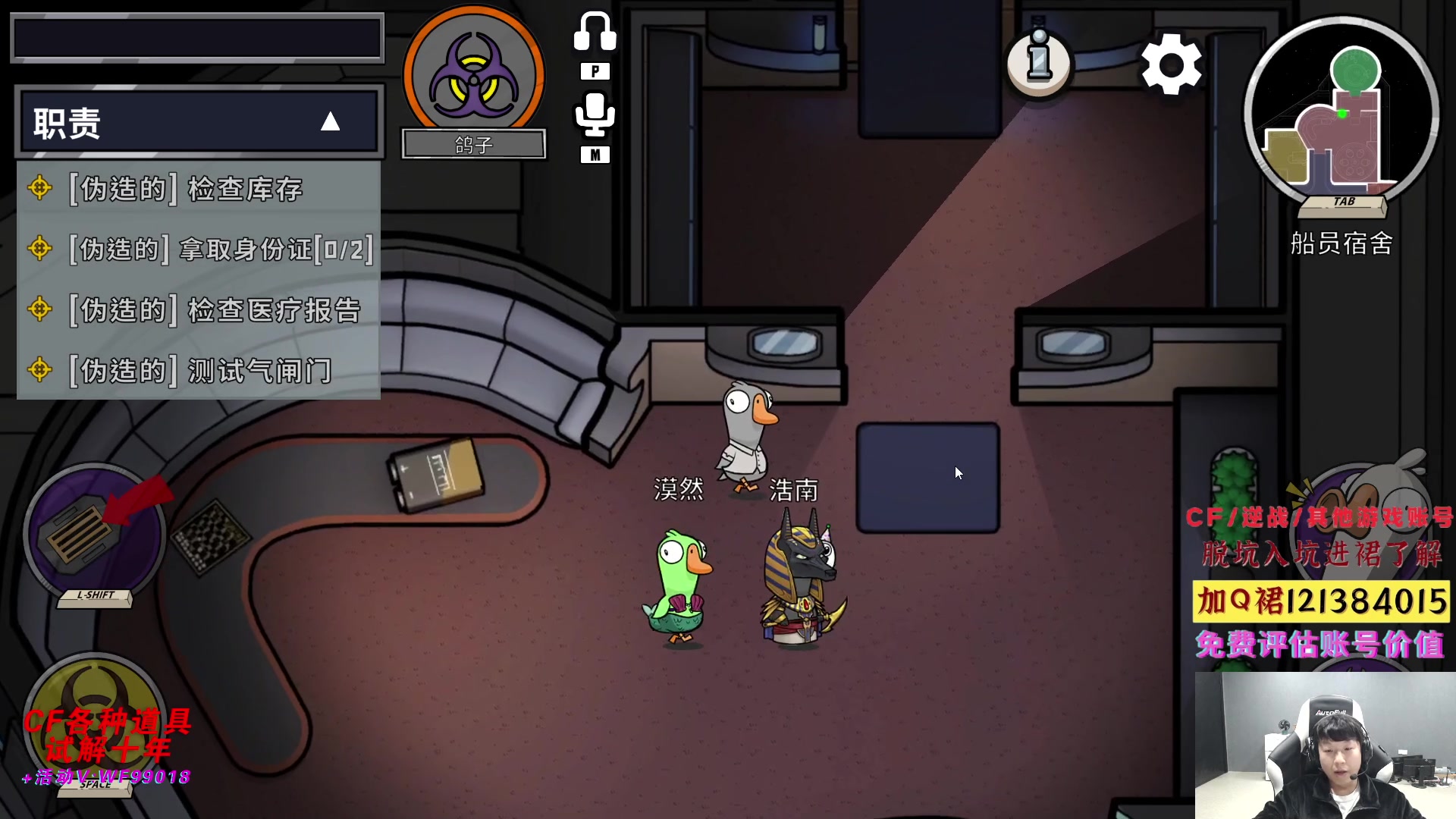Image resolution: width=1456 pixels, height=819 pixels.
Task: Activate the biohazard ability button labeled SPACE
Action: (x=95, y=720)
